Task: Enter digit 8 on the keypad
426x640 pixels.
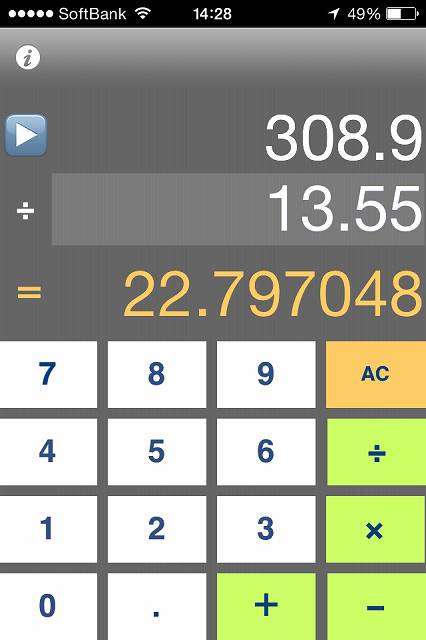Action: pyautogui.click(x=157, y=374)
